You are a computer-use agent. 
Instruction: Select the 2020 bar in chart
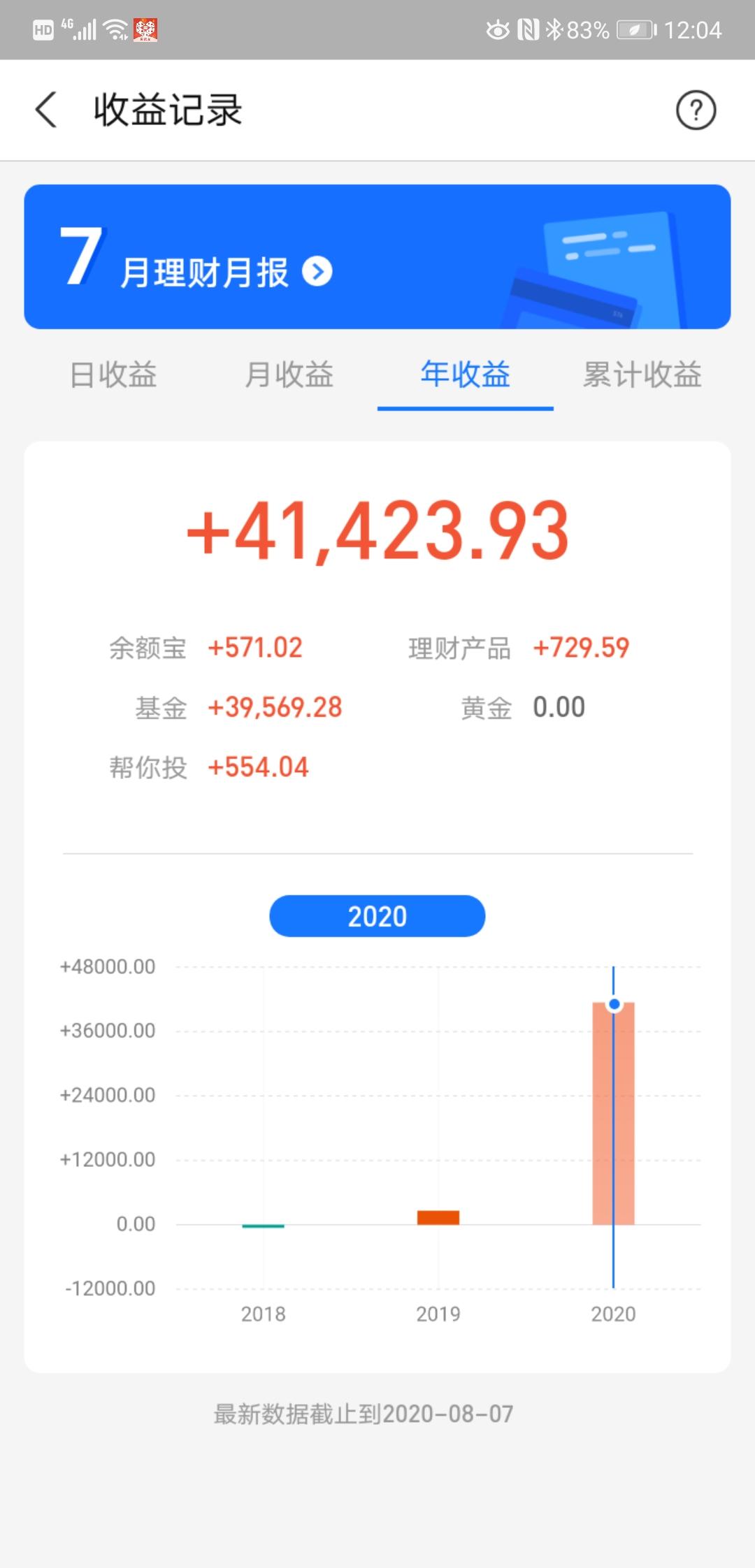[x=614, y=1113]
